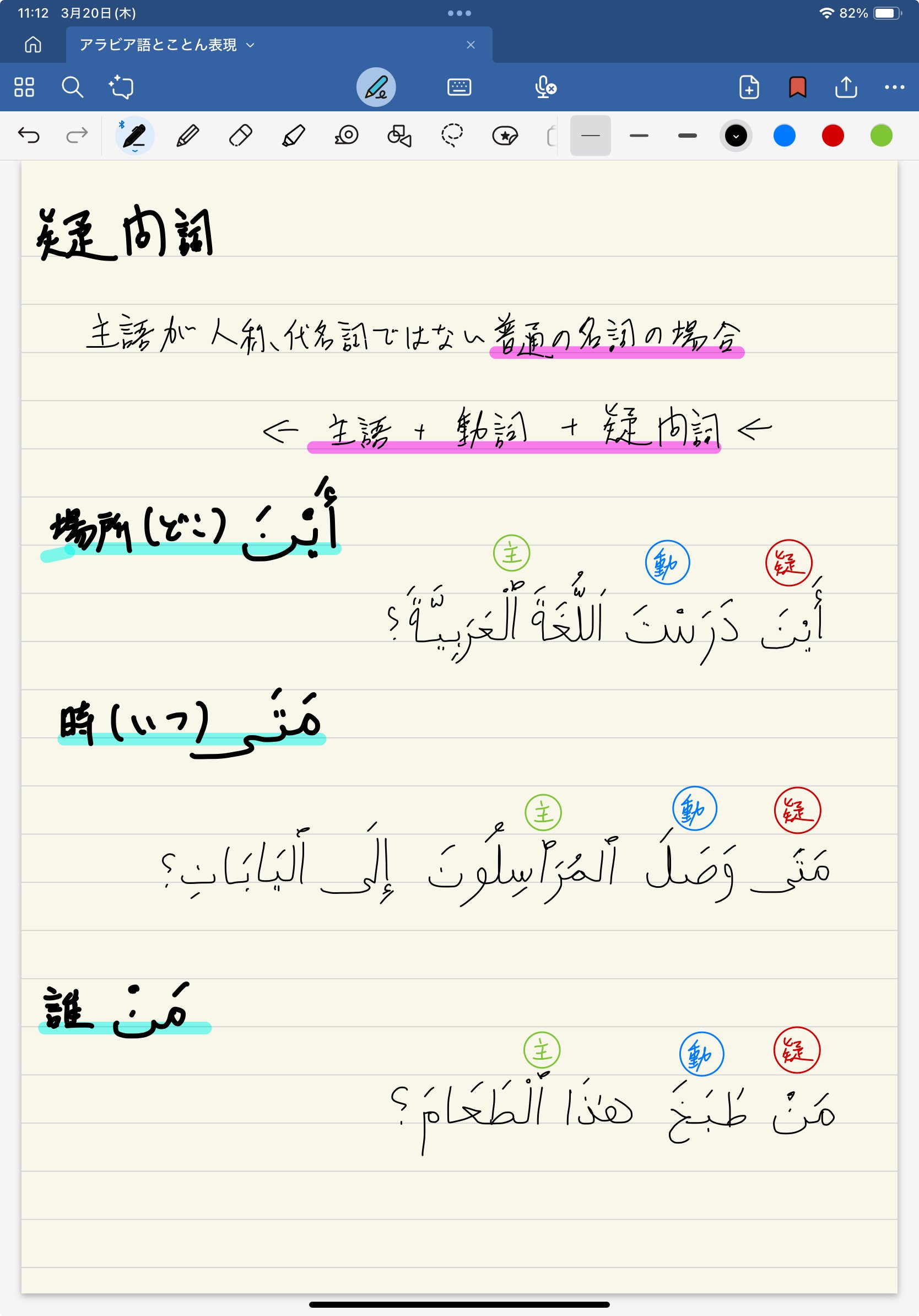Select the eraser tool

pyautogui.click(x=241, y=135)
